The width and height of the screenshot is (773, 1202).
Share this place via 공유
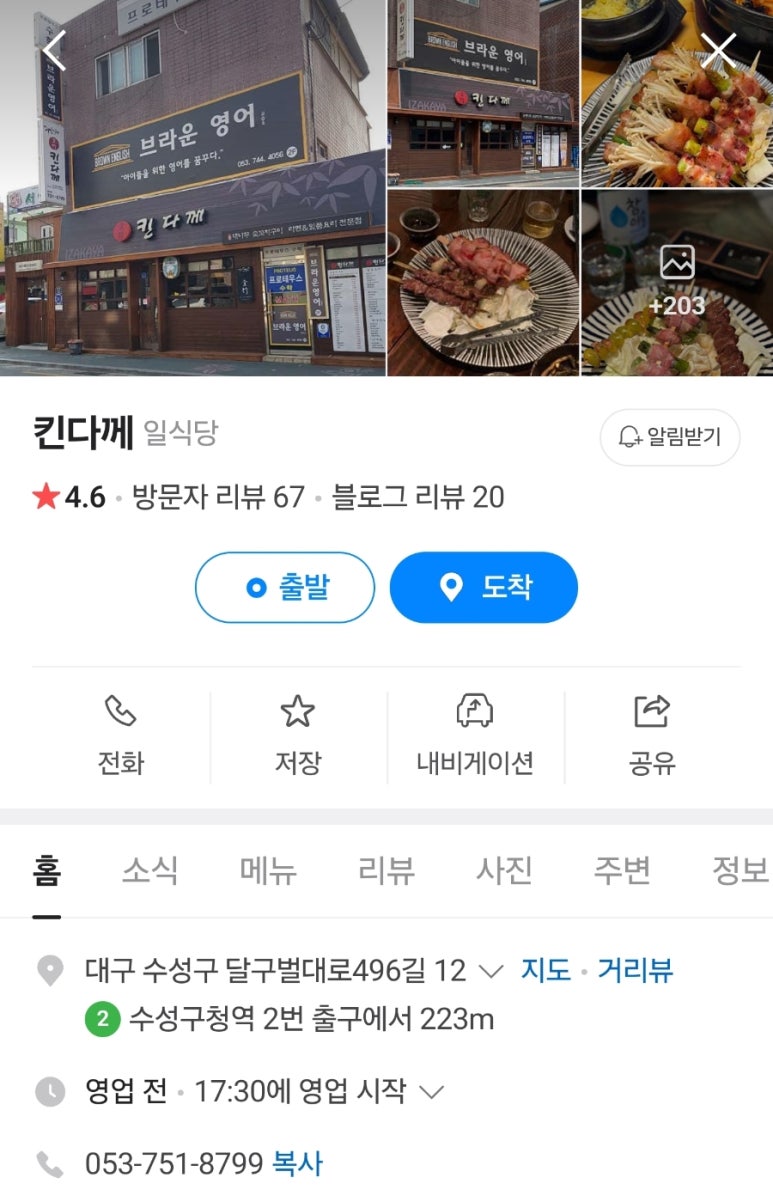652,737
